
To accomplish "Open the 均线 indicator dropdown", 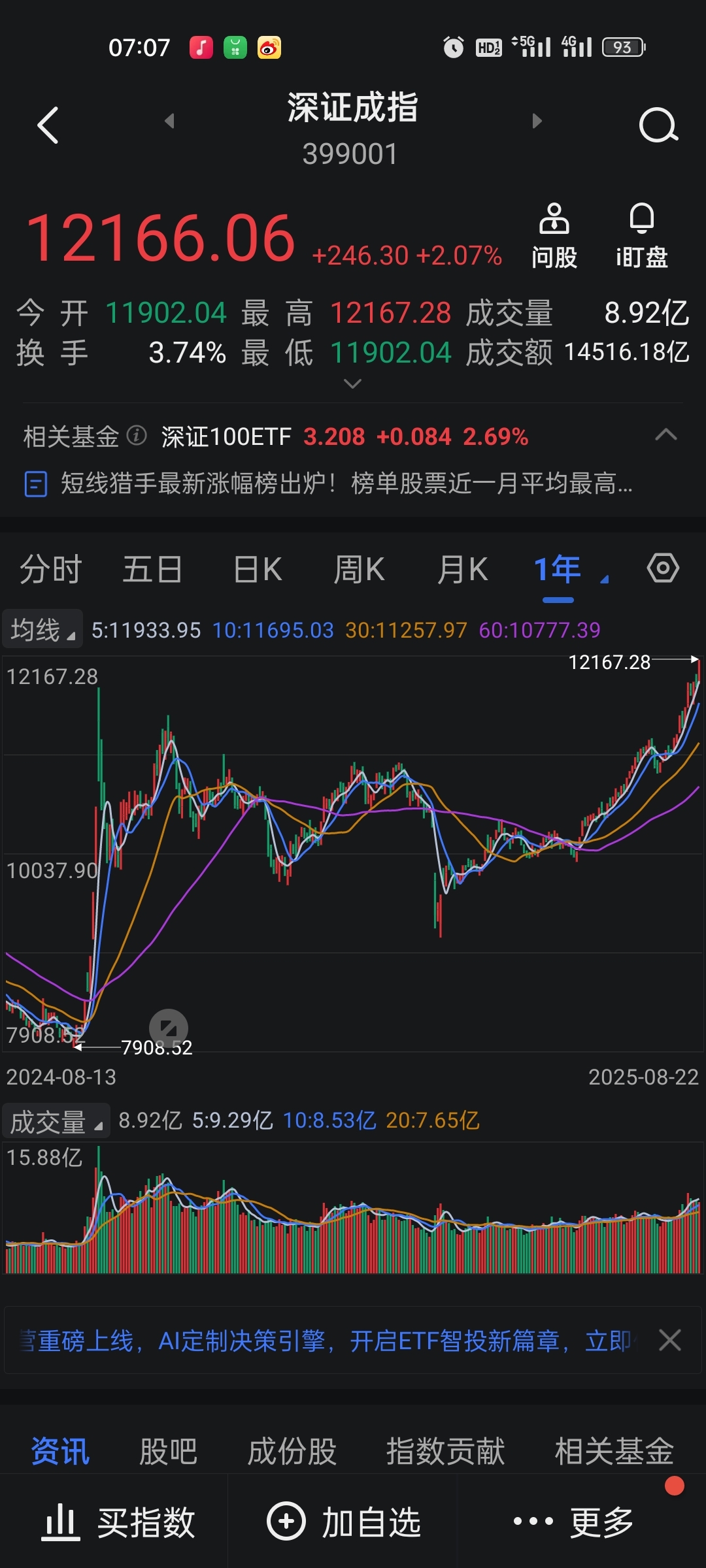I will click(x=42, y=629).
